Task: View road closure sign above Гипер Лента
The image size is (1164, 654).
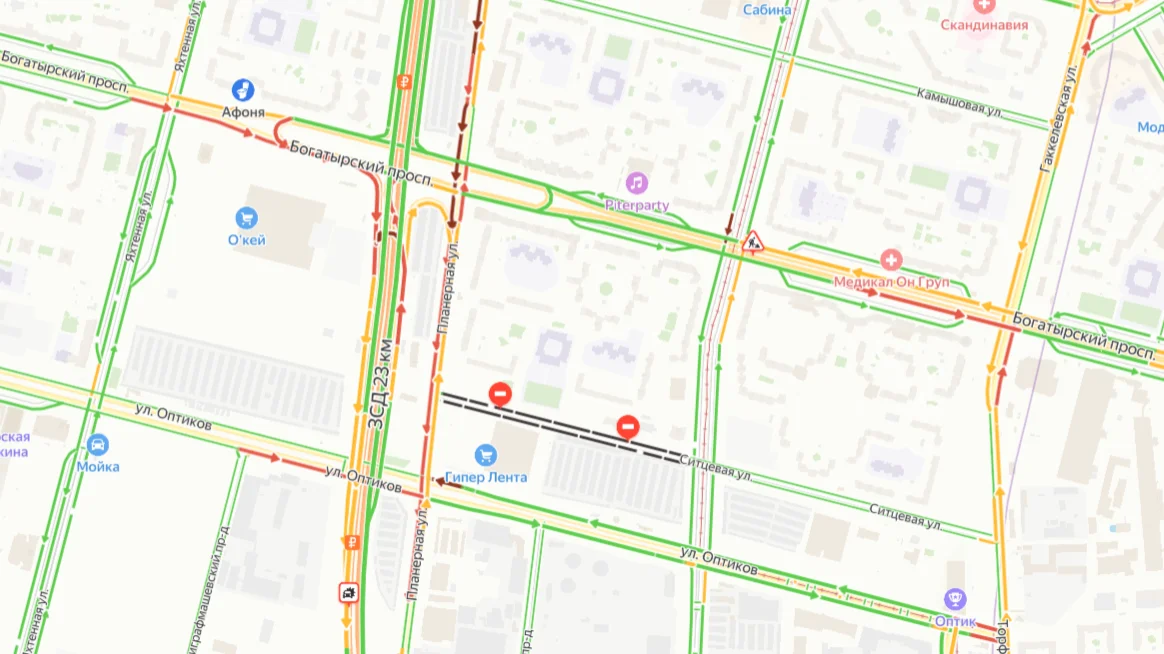Action: pyautogui.click(x=500, y=394)
